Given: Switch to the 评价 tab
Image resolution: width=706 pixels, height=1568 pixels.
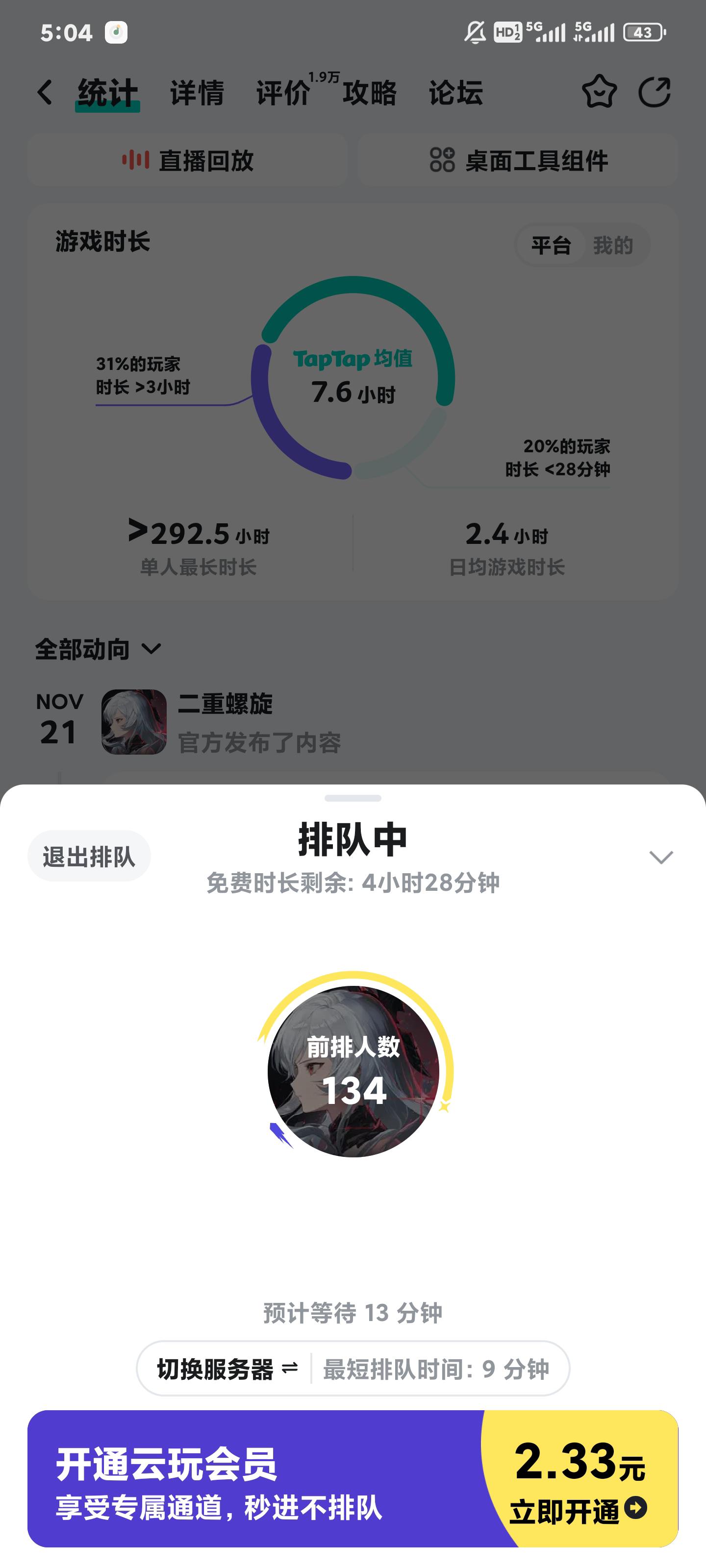Looking at the screenshot, I should point(282,93).
